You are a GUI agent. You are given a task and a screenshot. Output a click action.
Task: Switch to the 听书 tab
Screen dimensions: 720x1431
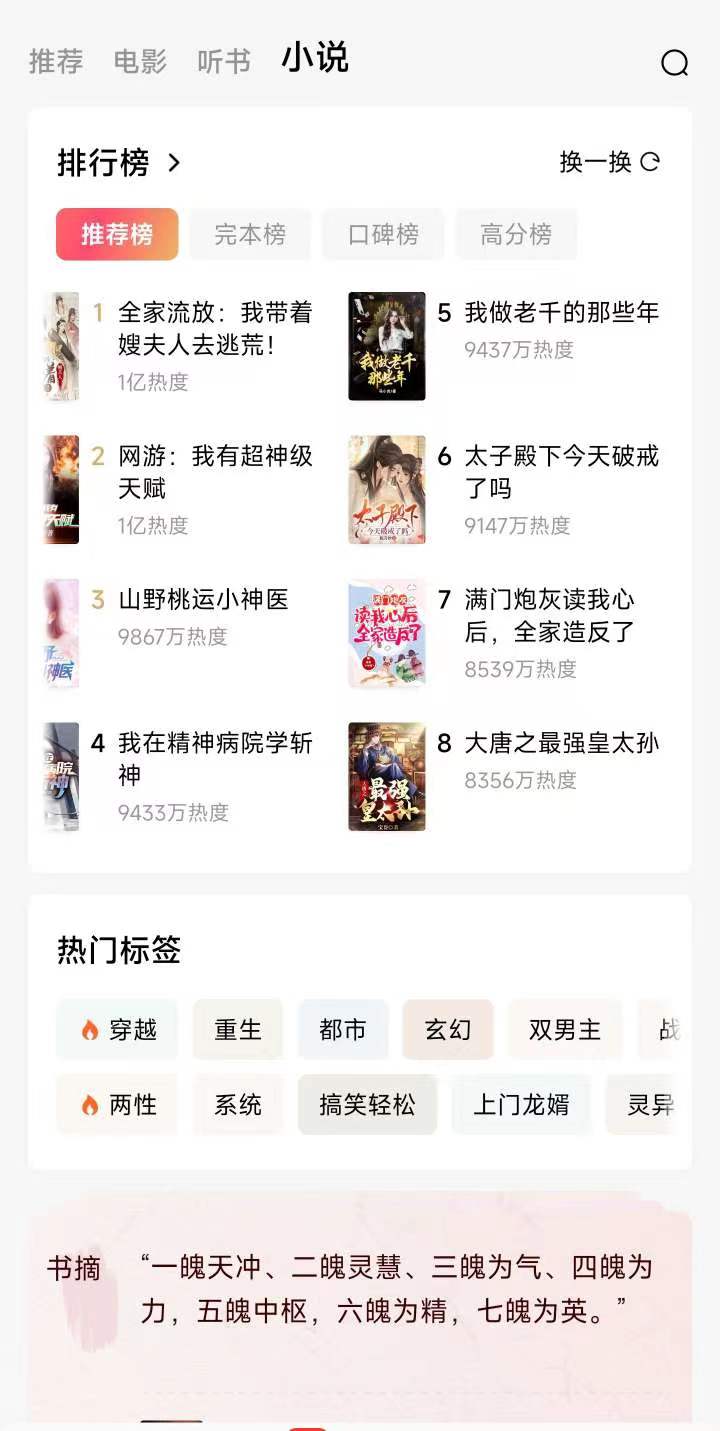point(224,61)
